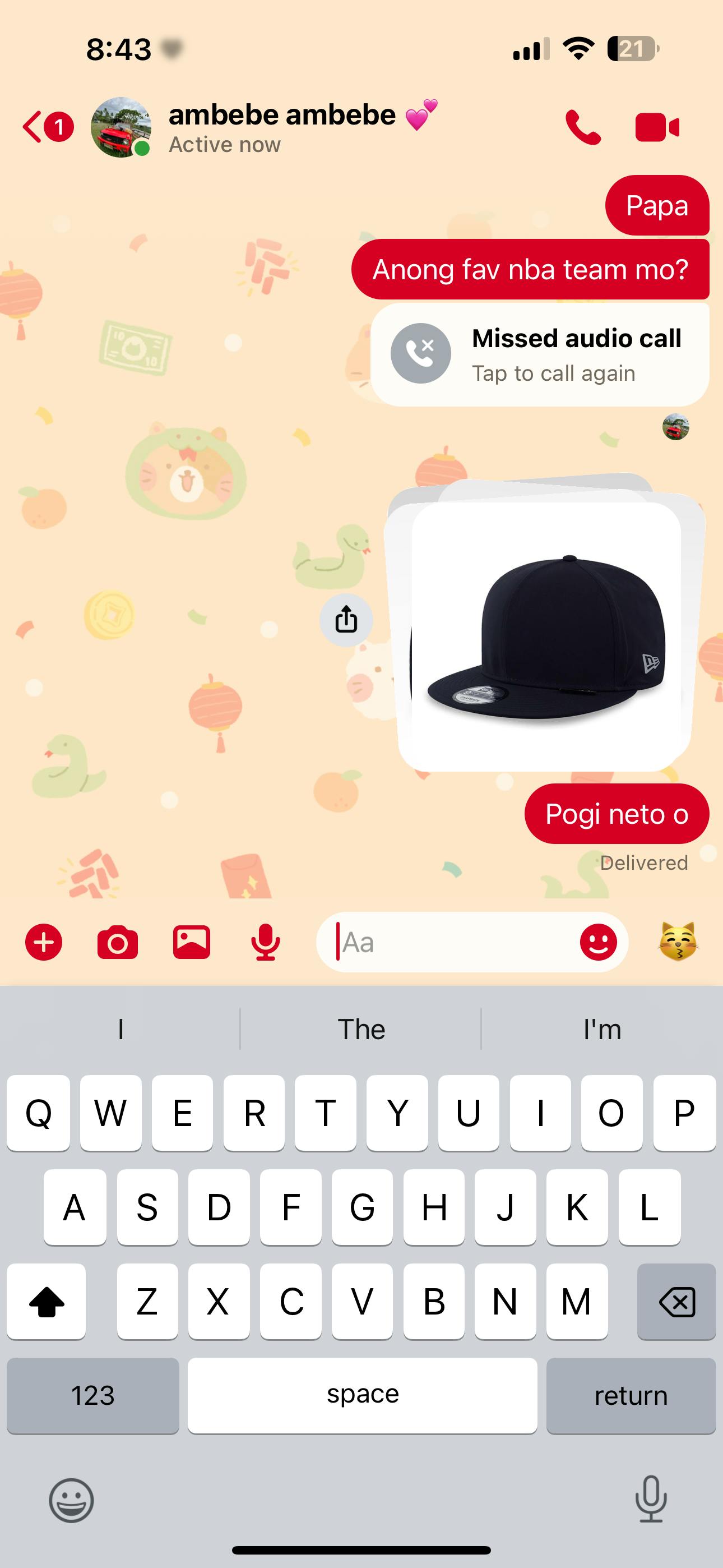This screenshot has width=723, height=1568.
Task: Open the keyboard's emoji switcher
Action: [x=71, y=1501]
